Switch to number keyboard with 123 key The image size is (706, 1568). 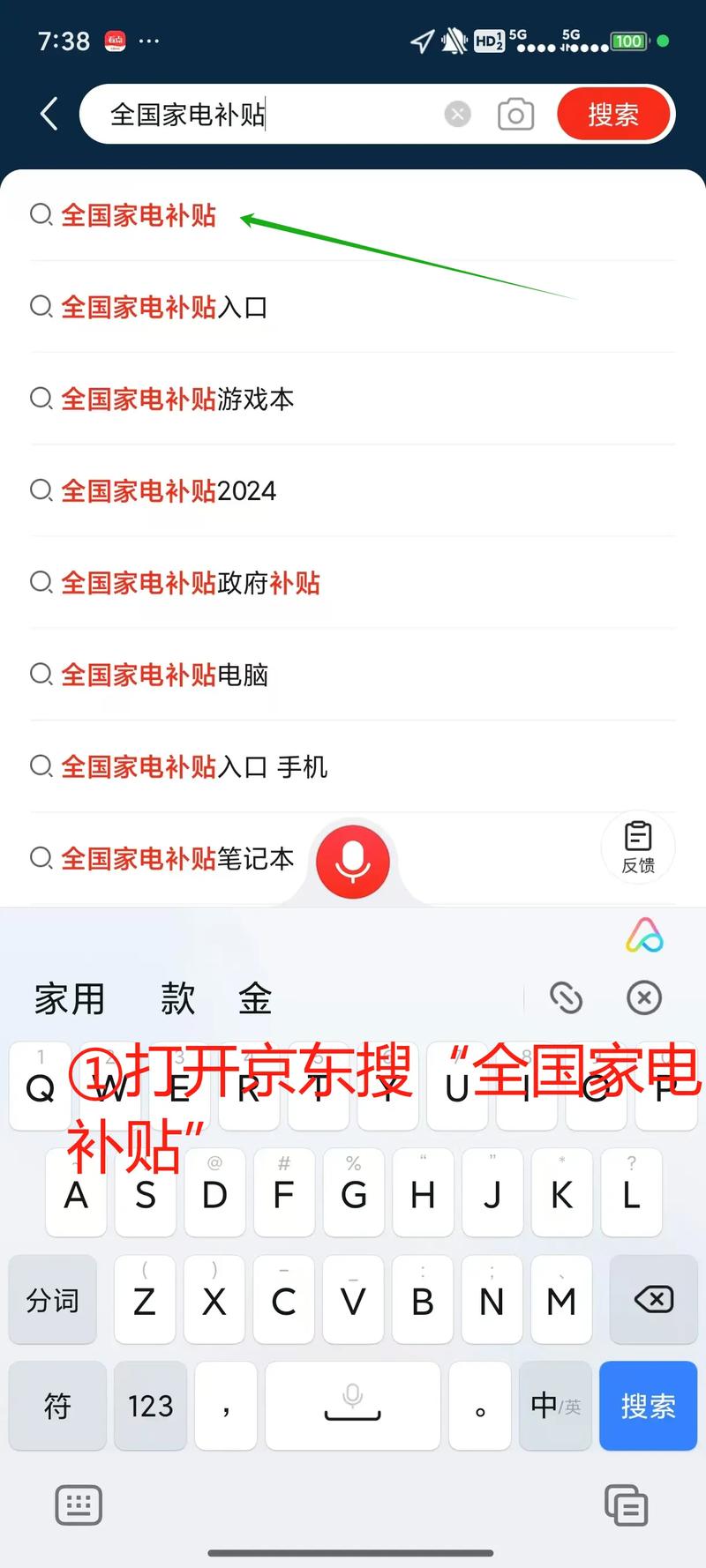coord(150,1406)
